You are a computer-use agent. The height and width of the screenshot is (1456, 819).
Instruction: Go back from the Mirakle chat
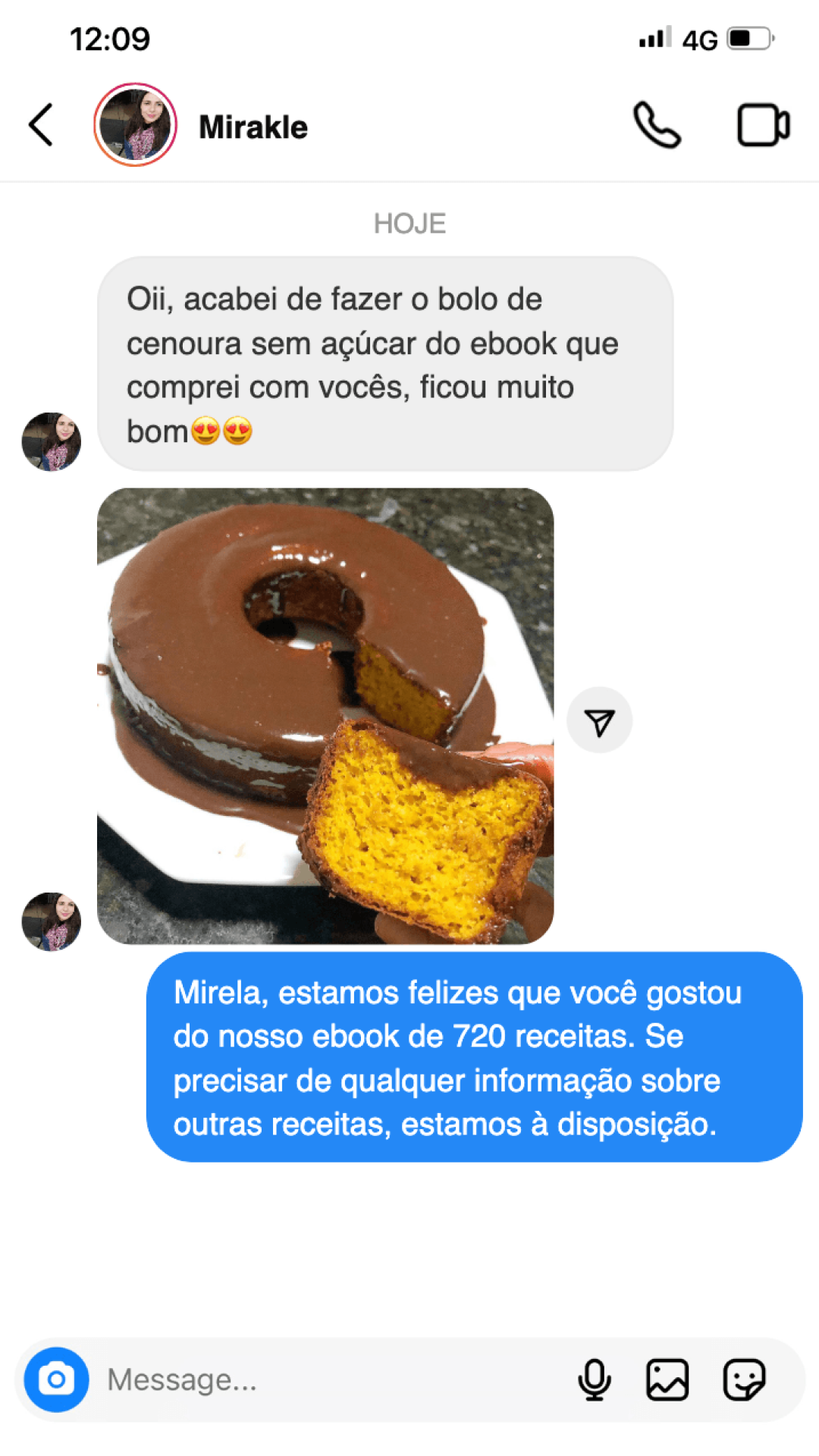[41, 125]
